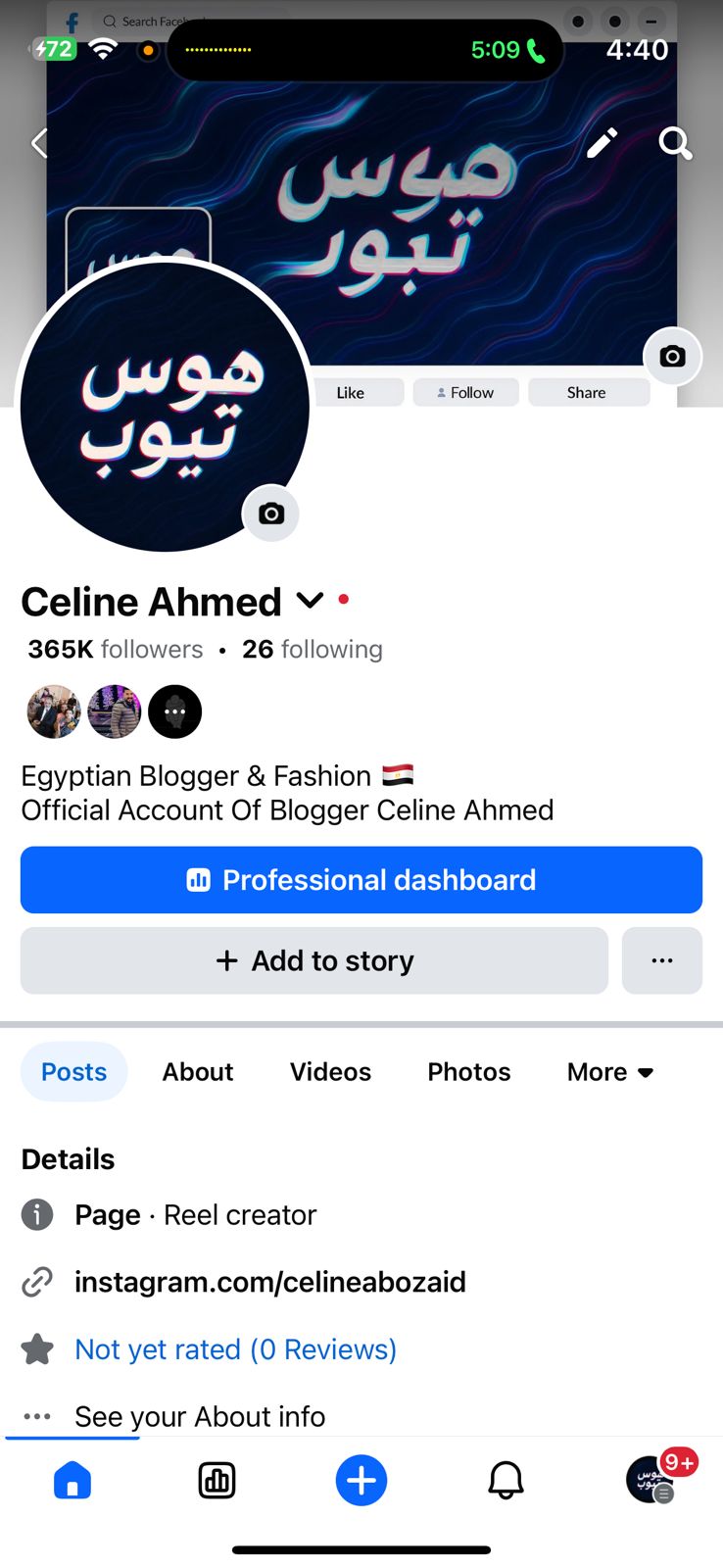723x1568 pixels.
Task: Open the instagram.com/celineabozaid link
Action: pyautogui.click(x=269, y=1282)
